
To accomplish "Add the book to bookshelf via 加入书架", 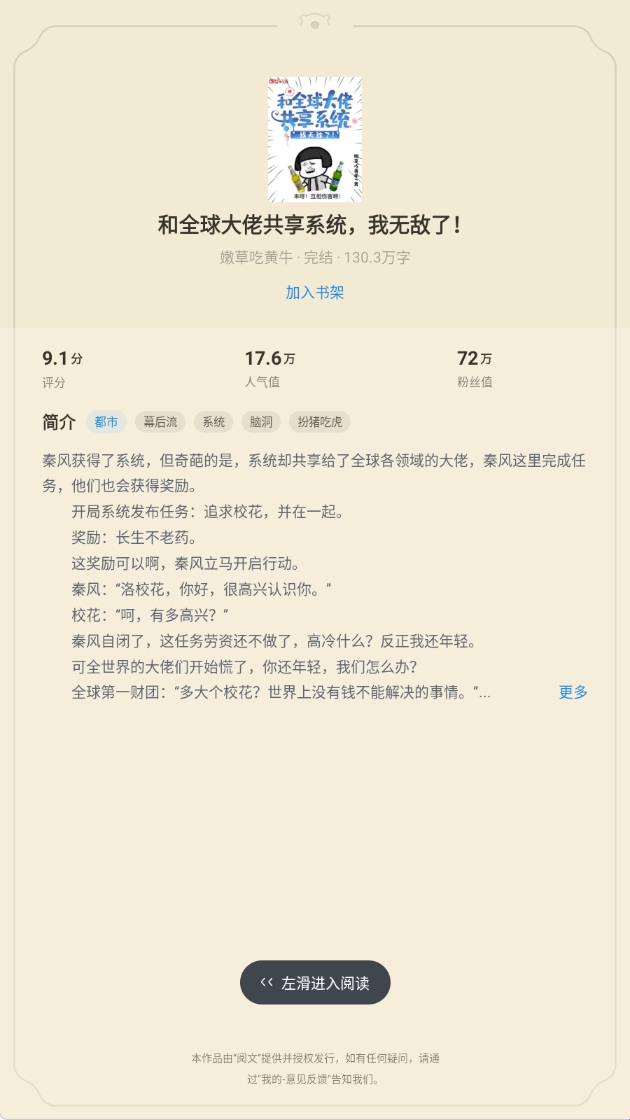I will 315,292.
